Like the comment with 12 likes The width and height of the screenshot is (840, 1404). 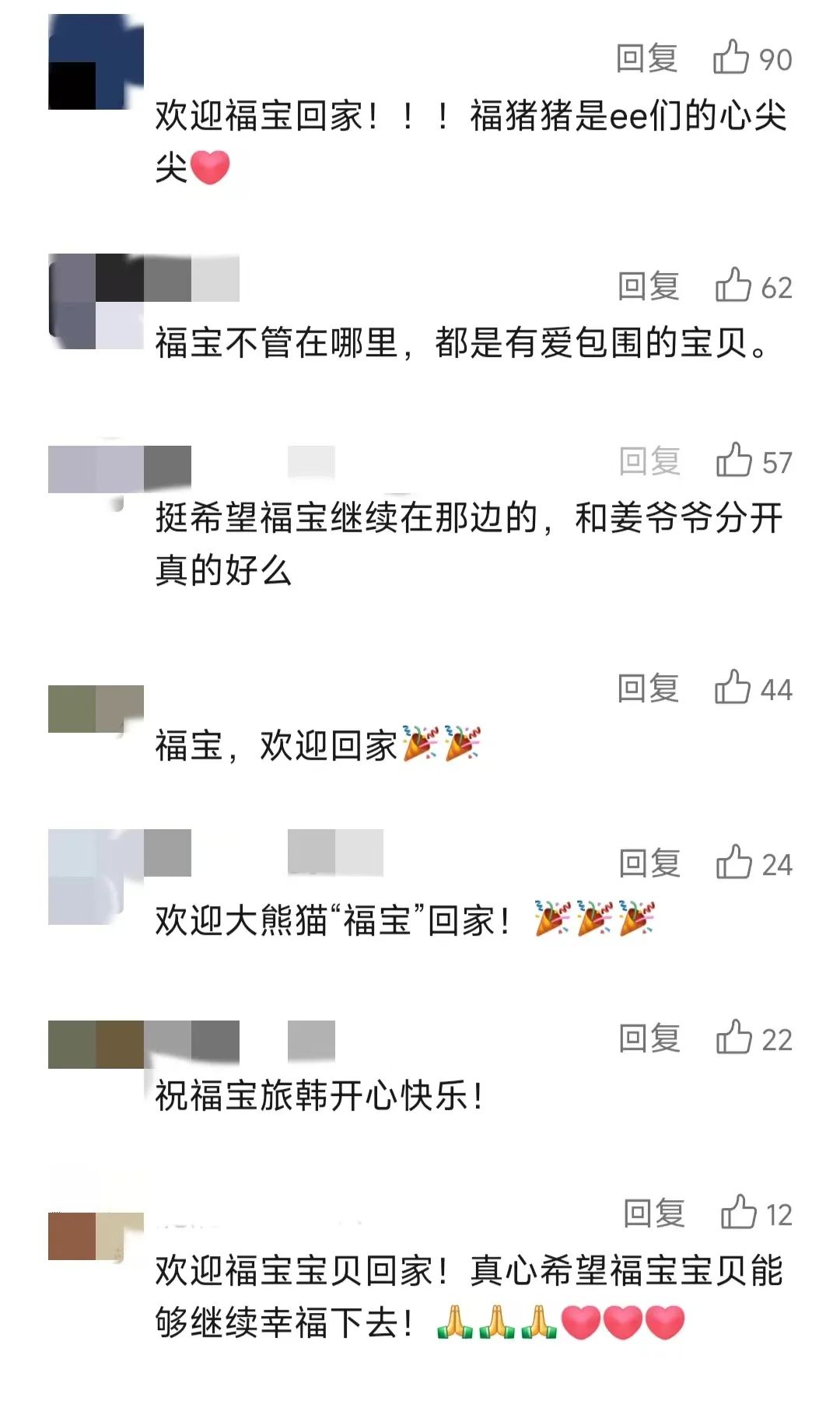click(x=738, y=1213)
